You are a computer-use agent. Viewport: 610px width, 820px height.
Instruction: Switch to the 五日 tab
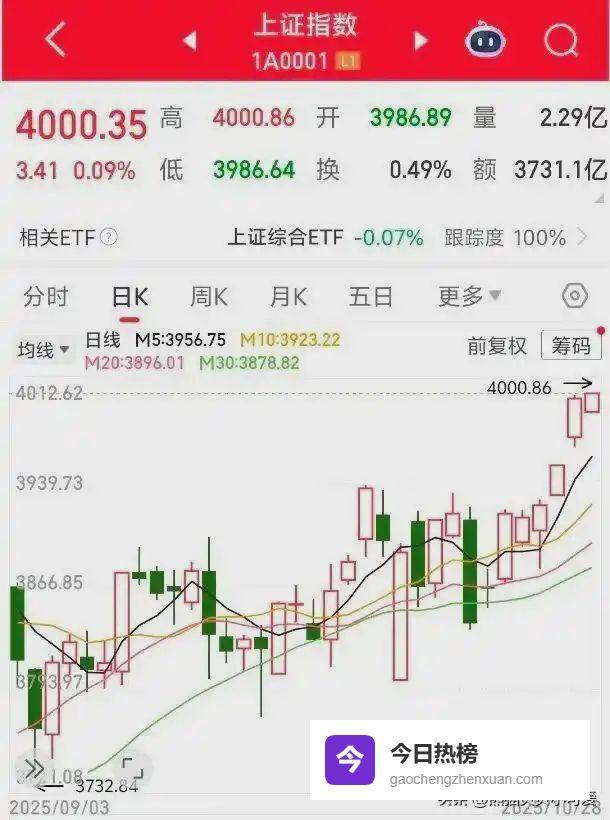point(370,297)
